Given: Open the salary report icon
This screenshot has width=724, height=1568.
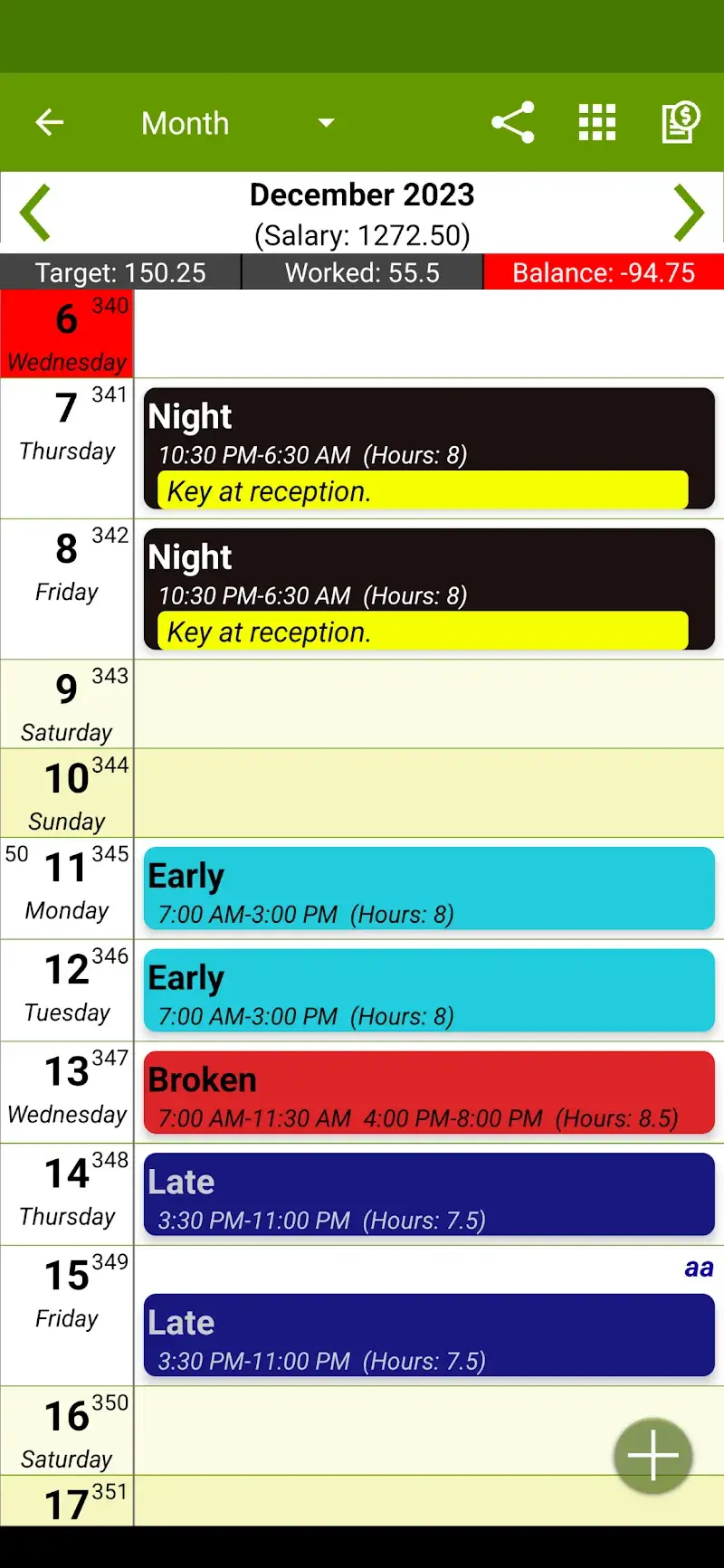Looking at the screenshot, I should coord(681,122).
